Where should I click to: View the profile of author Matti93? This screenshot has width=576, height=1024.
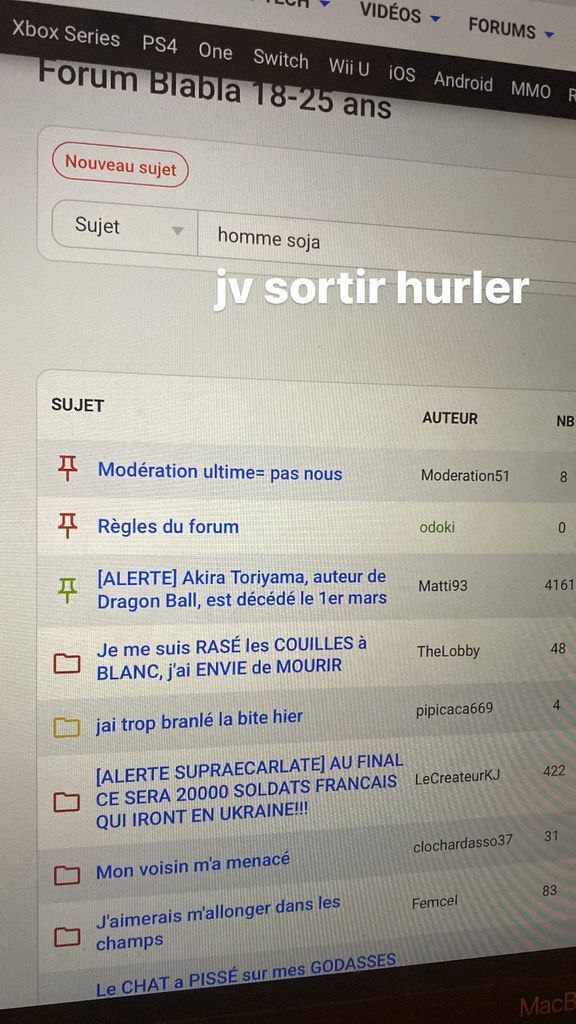(x=443, y=585)
